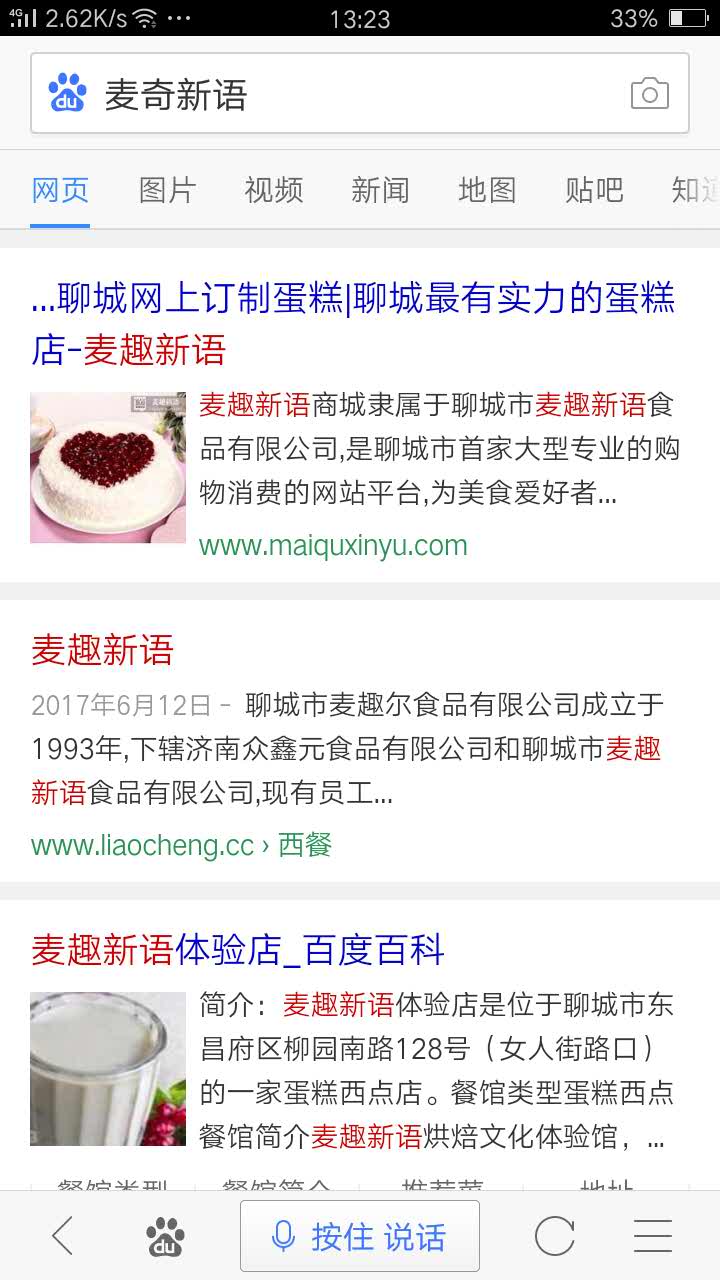Switch to the 图片 tab
The image size is (720, 1280).
pyautogui.click(x=167, y=190)
